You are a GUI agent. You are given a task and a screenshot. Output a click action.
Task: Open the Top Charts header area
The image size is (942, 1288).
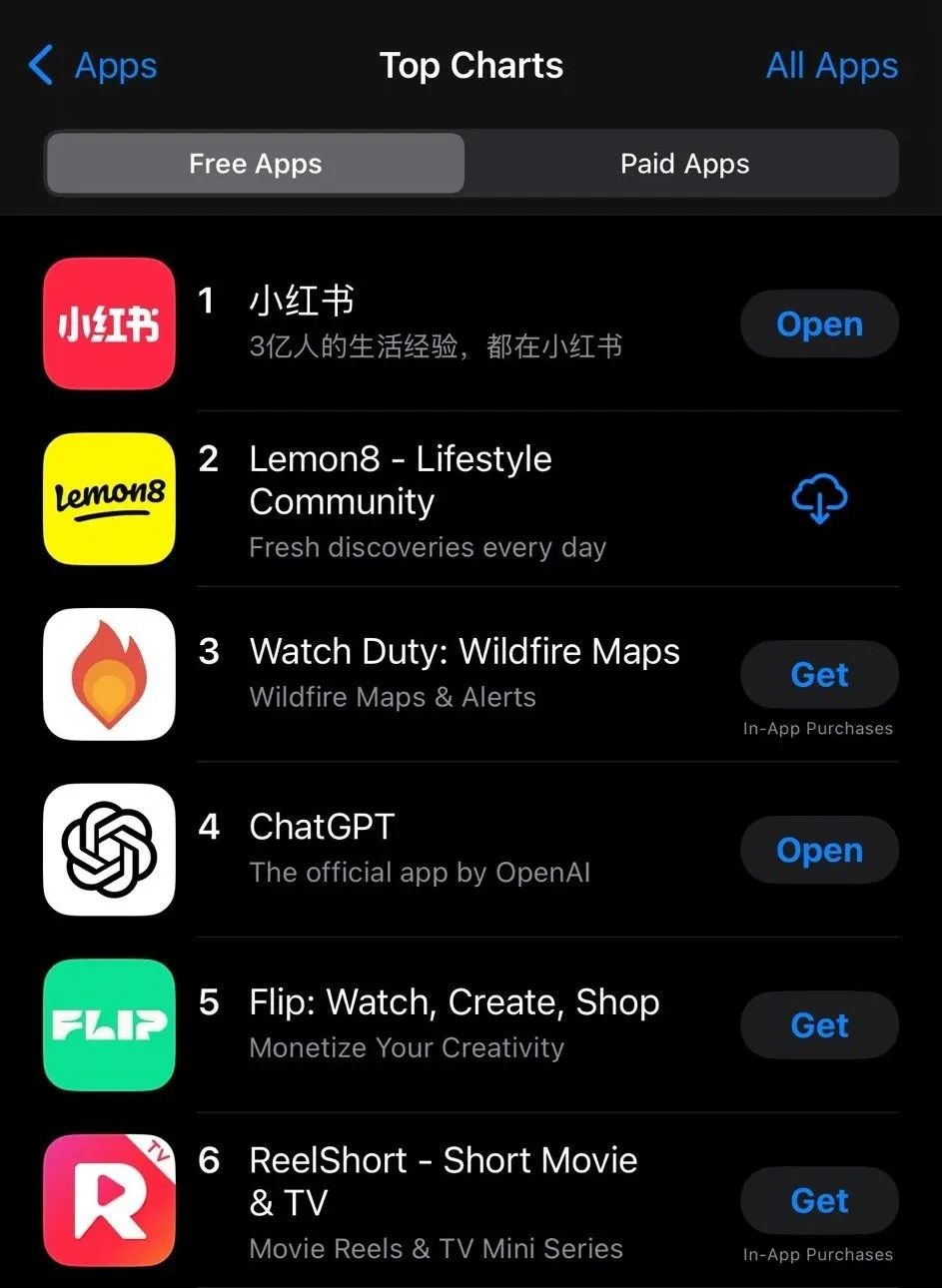471,66
